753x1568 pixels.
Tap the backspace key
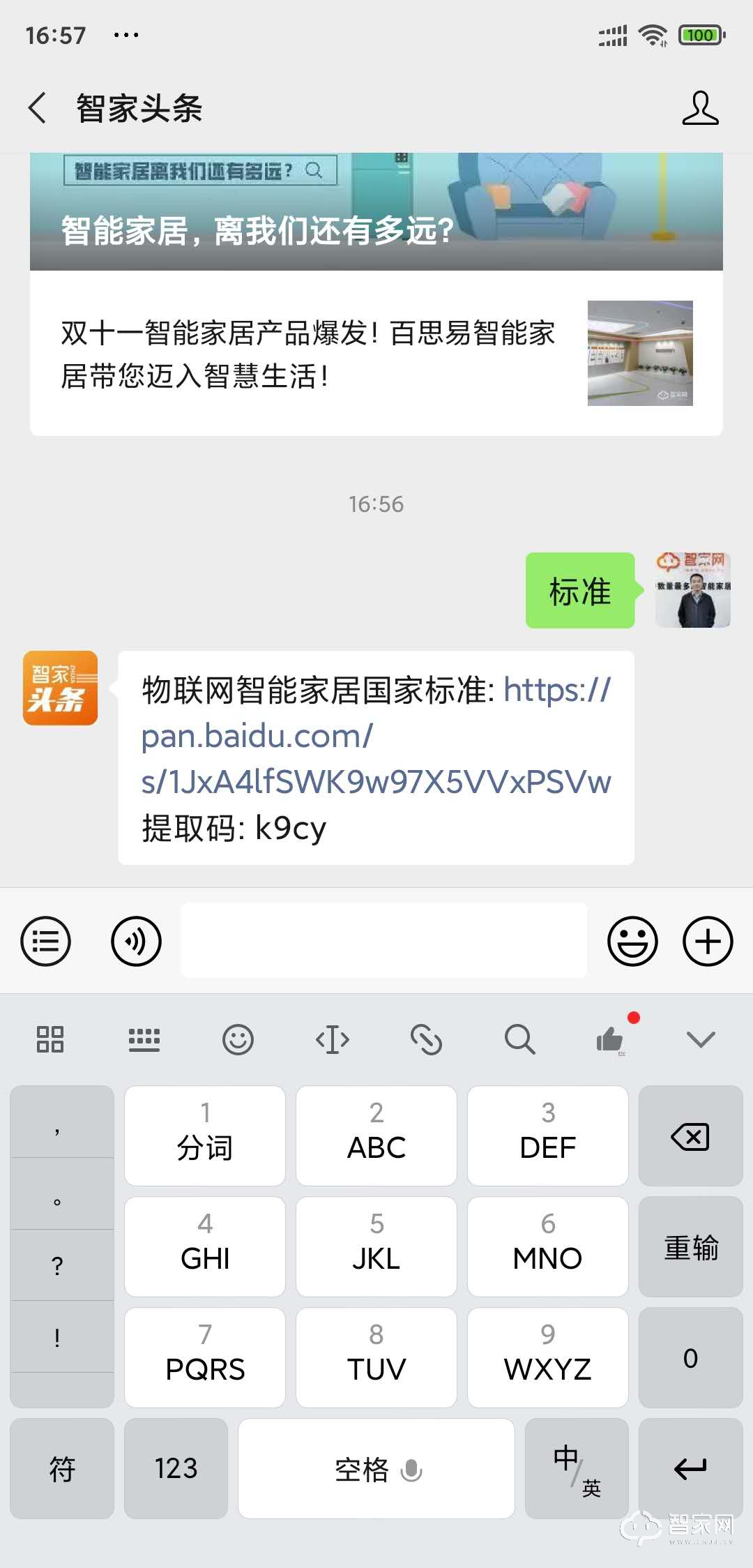690,1136
